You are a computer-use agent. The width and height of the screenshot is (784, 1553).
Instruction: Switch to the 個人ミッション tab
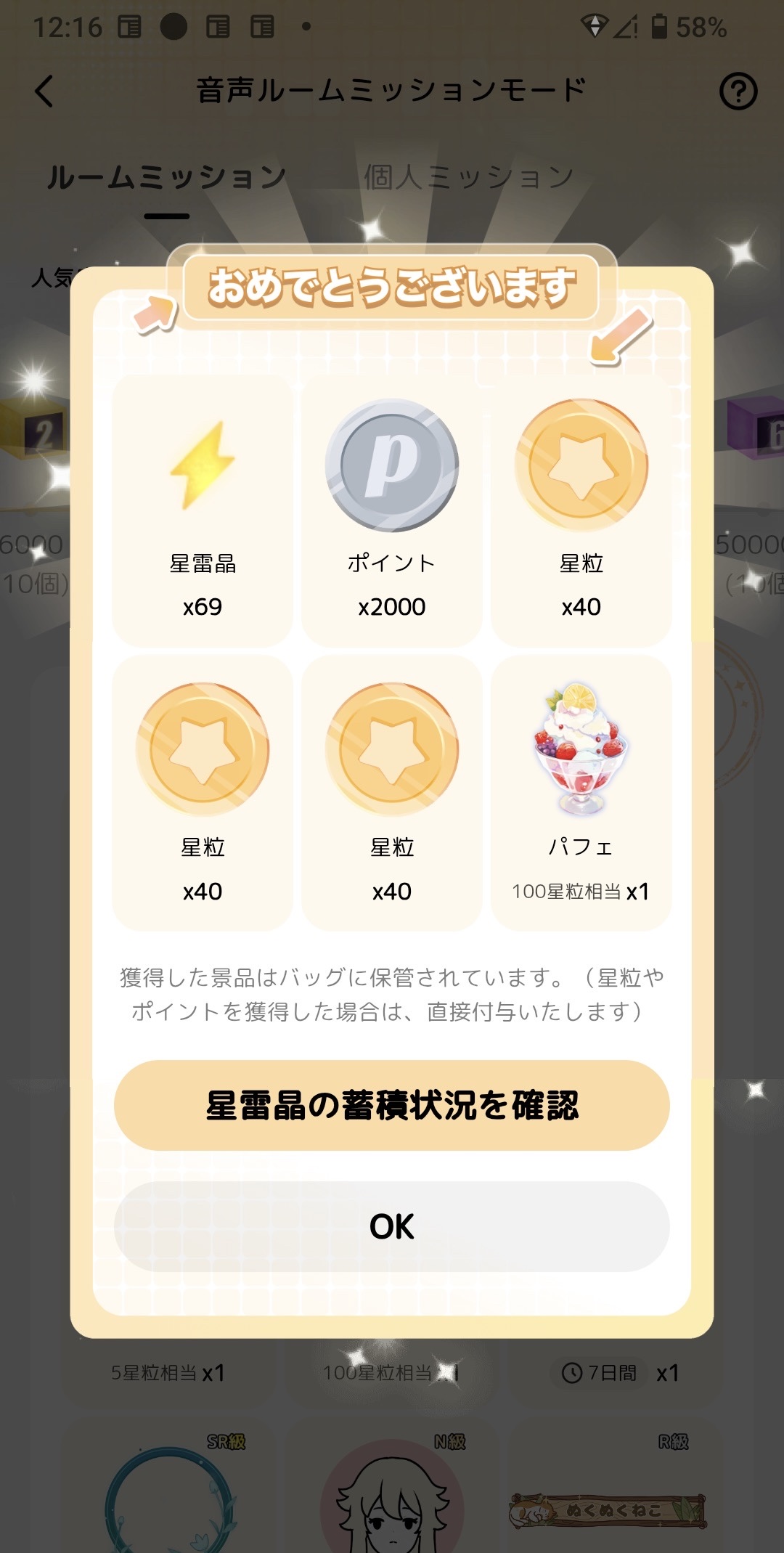(x=468, y=177)
